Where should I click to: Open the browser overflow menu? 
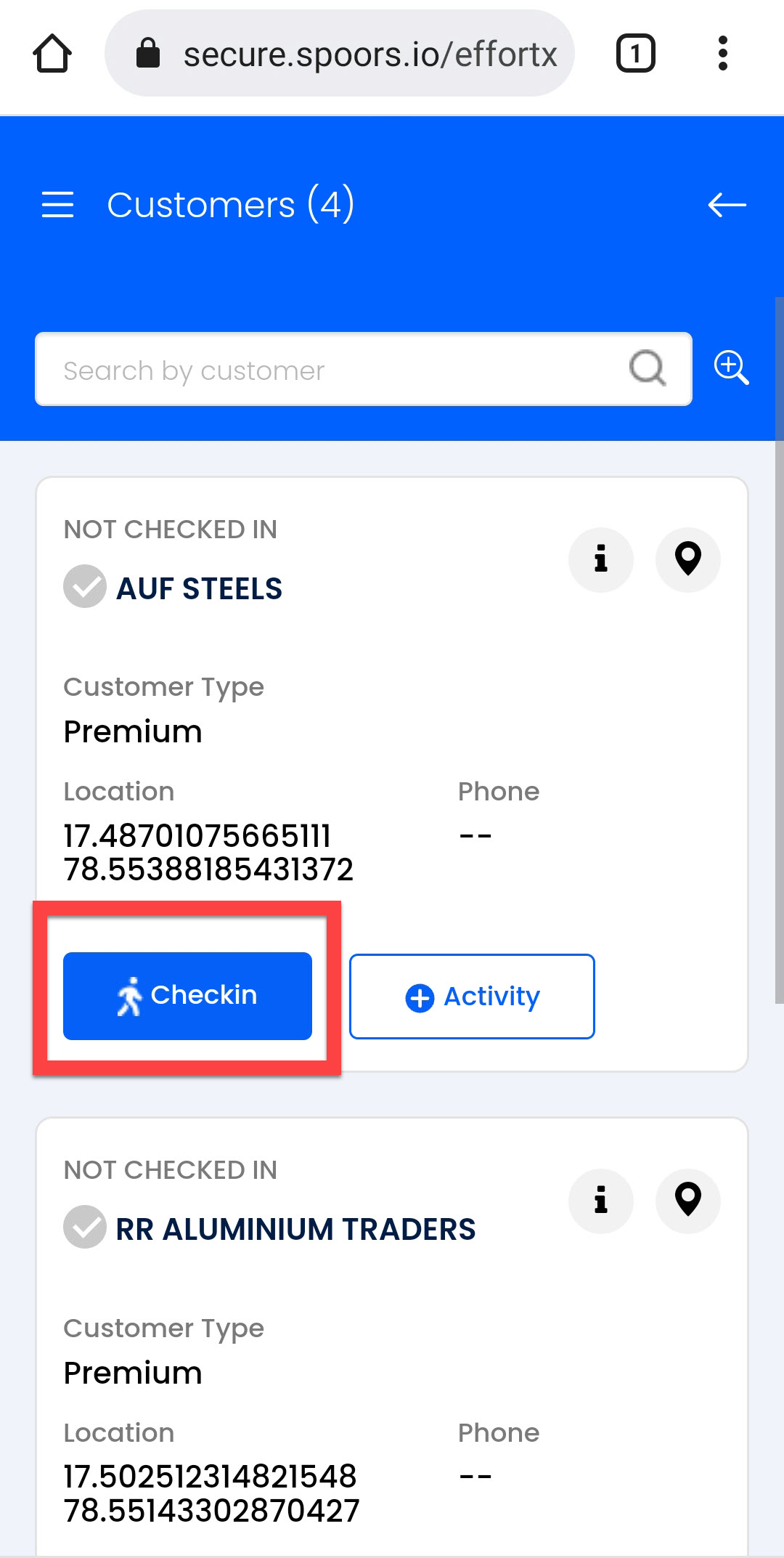click(x=722, y=54)
